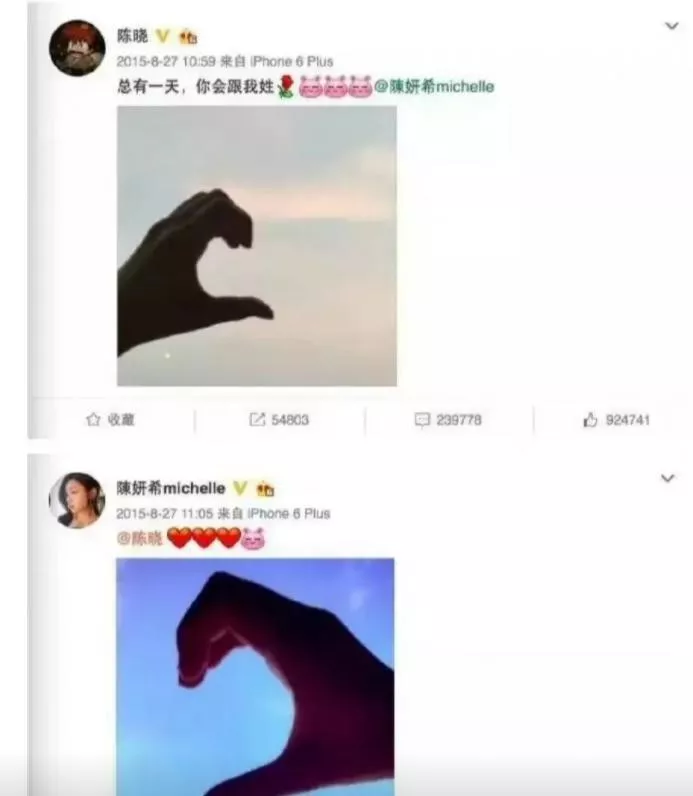
Task: Repost 陈晓's post with 54803 shares
Action: [x=279, y=420]
